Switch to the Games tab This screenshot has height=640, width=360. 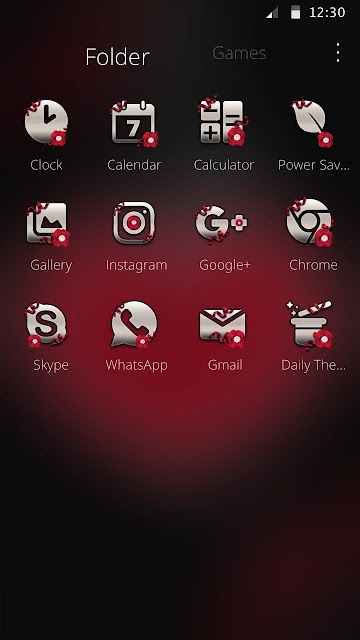click(x=239, y=53)
